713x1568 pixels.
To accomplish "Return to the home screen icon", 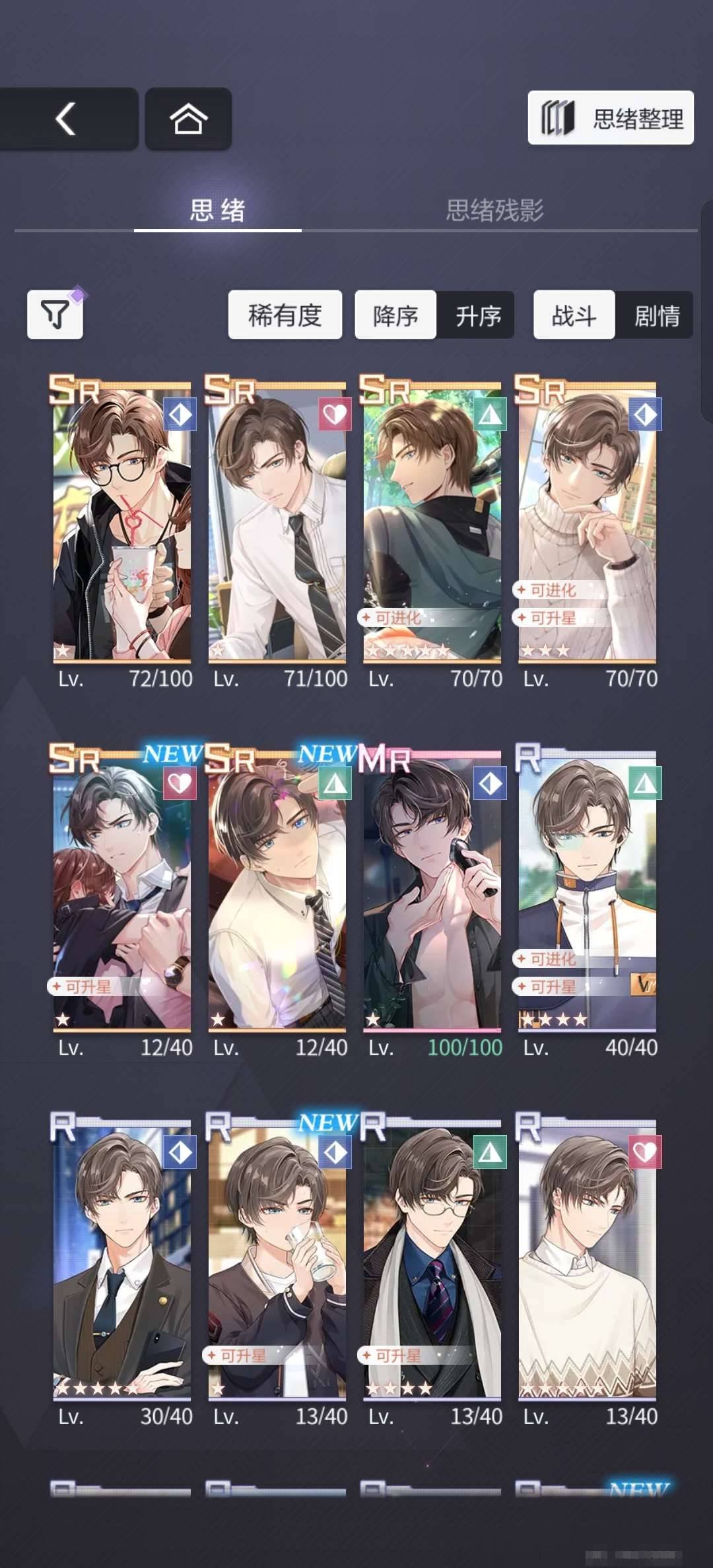I will tap(188, 119).
